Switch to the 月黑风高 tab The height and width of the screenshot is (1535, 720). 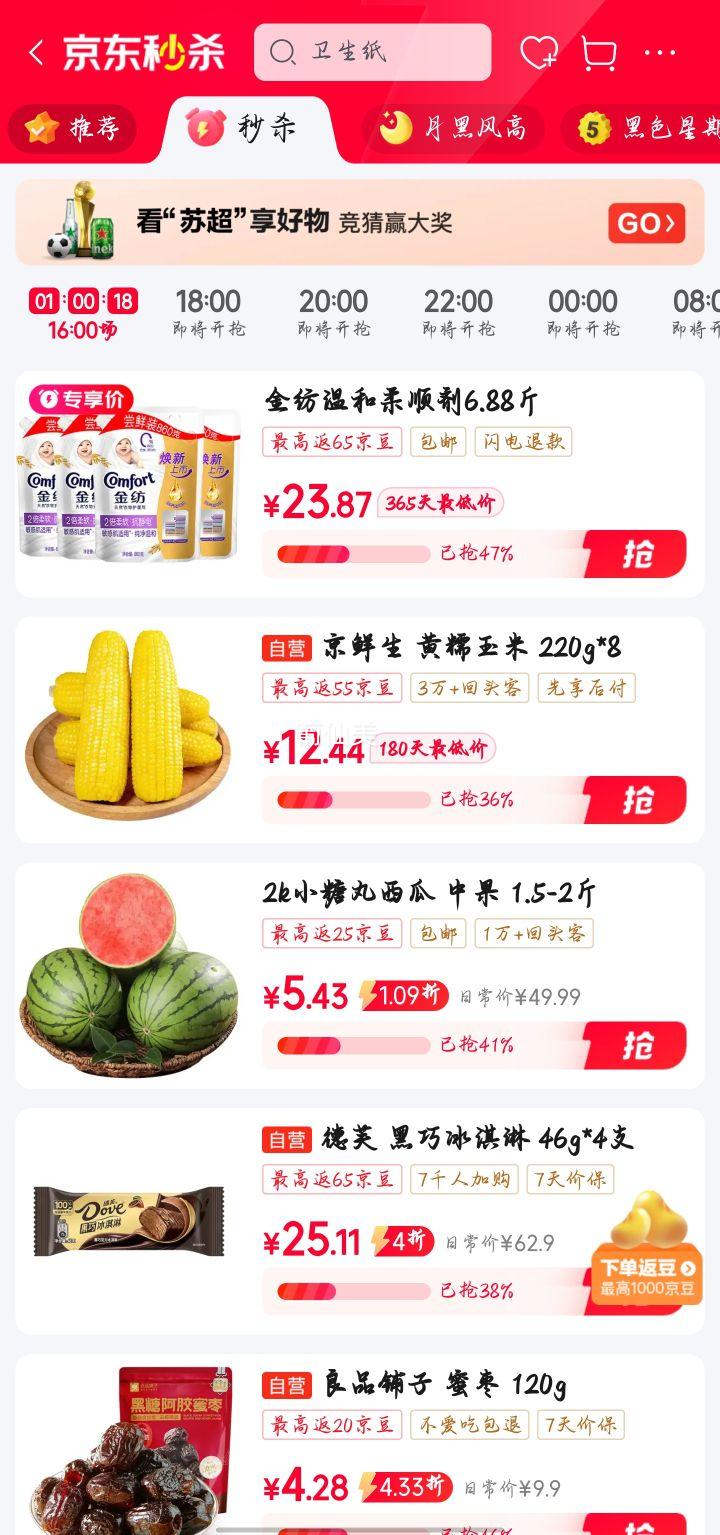[455, 129]
